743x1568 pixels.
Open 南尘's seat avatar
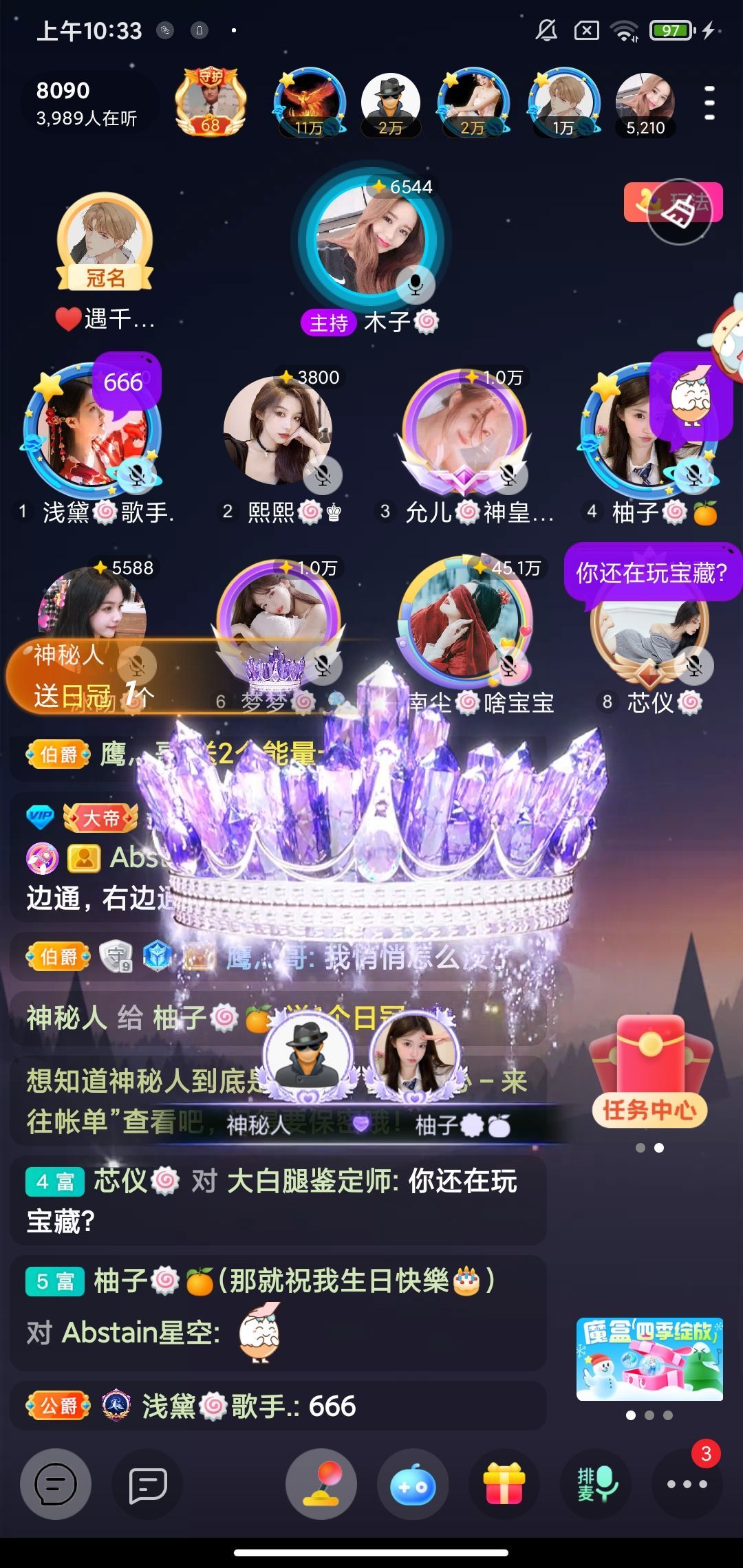pos(464,622)
